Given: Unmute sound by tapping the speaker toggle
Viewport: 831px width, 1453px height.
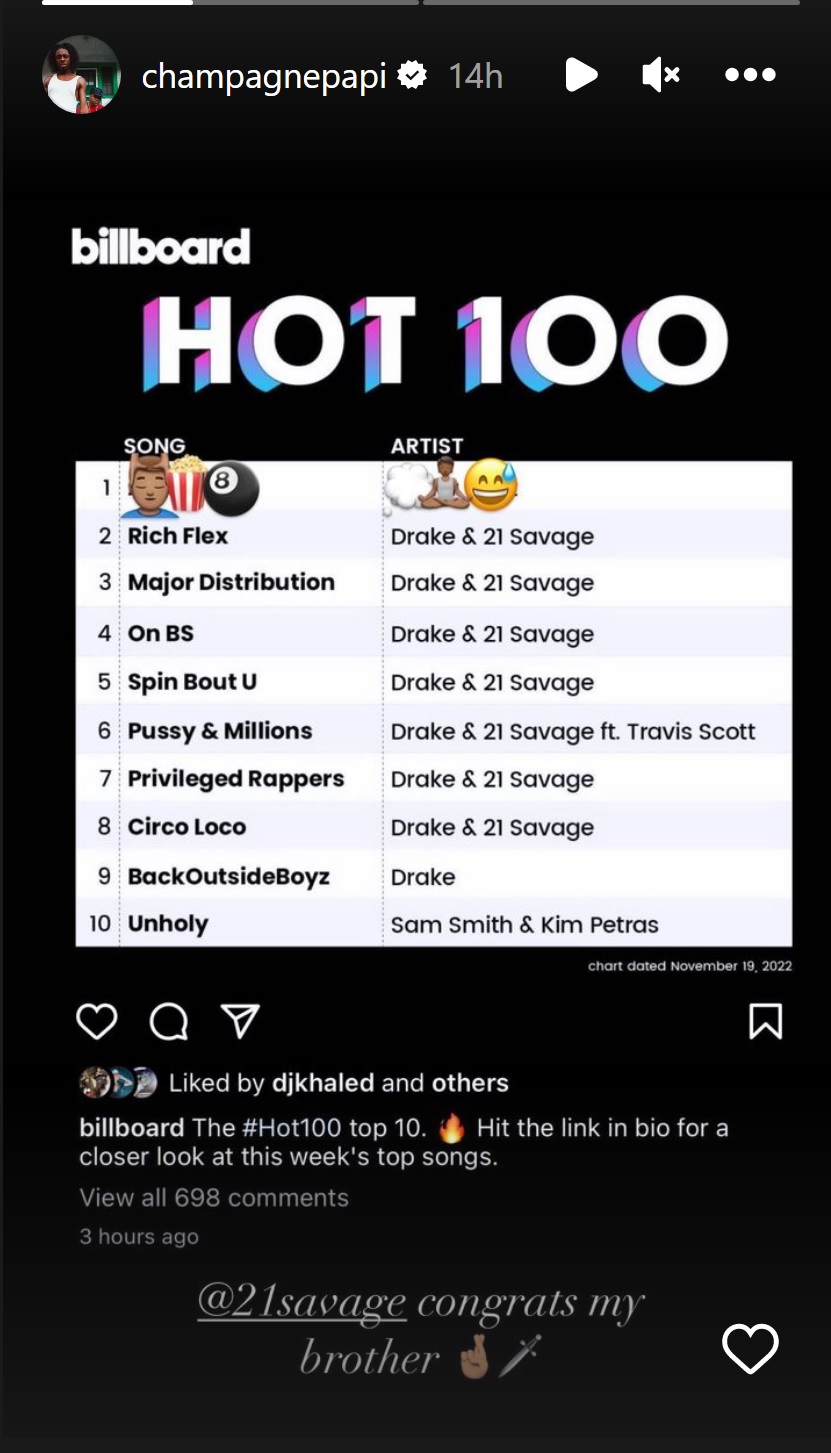Looking at the screenshot, I should tap(660, 74).
